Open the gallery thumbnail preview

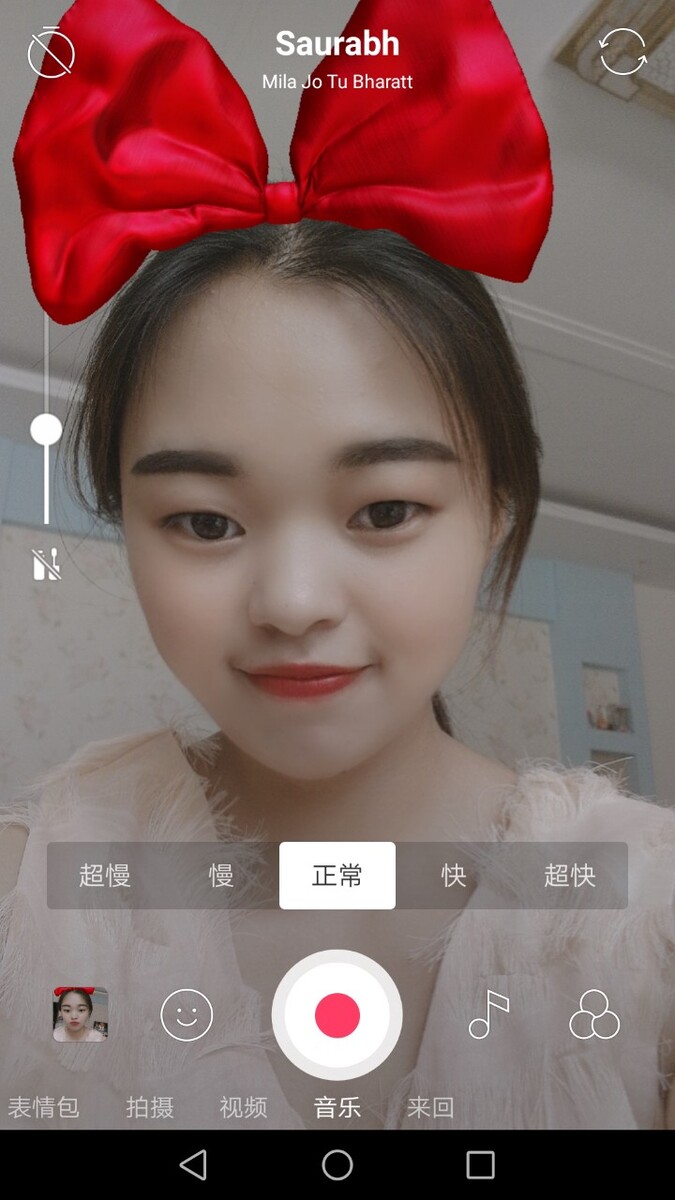coord(80,1015)
